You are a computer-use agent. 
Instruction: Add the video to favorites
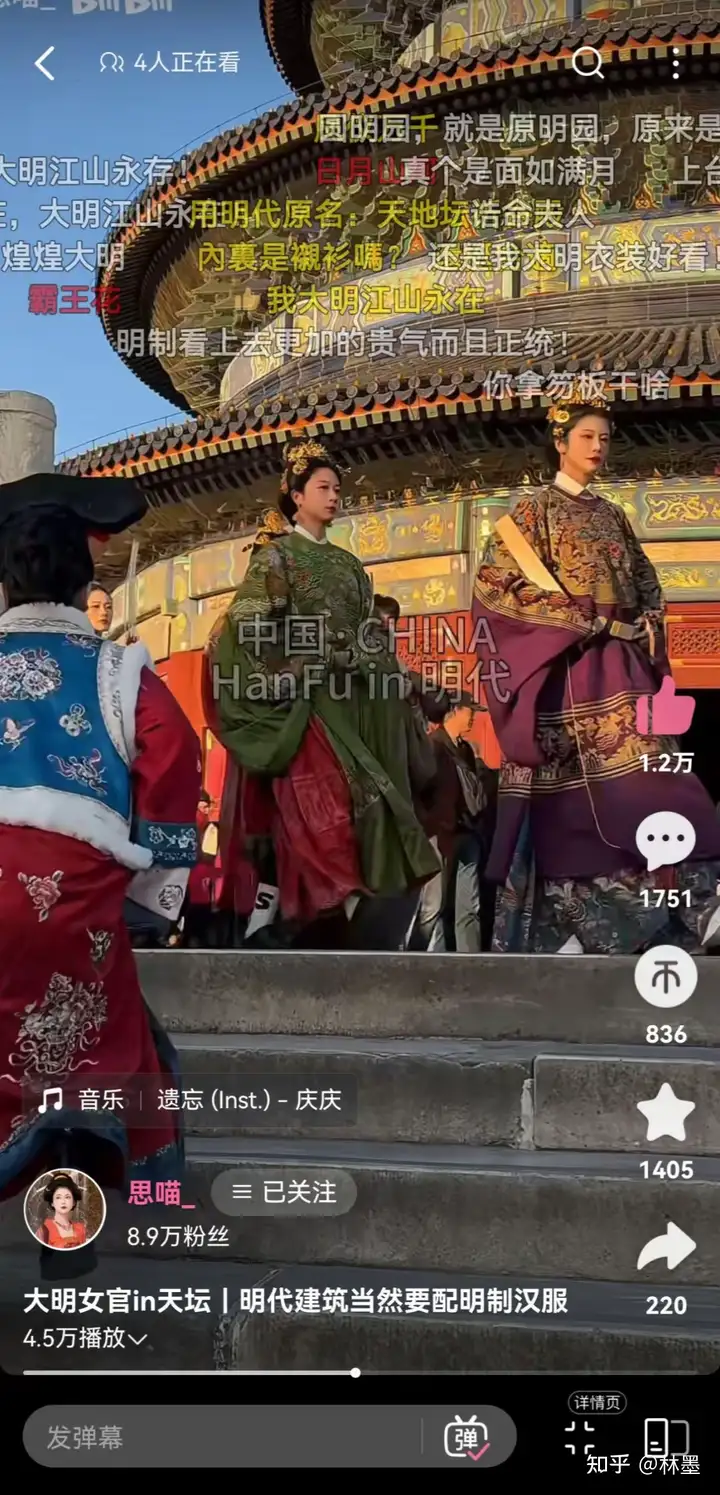(x=665, y=1113)
